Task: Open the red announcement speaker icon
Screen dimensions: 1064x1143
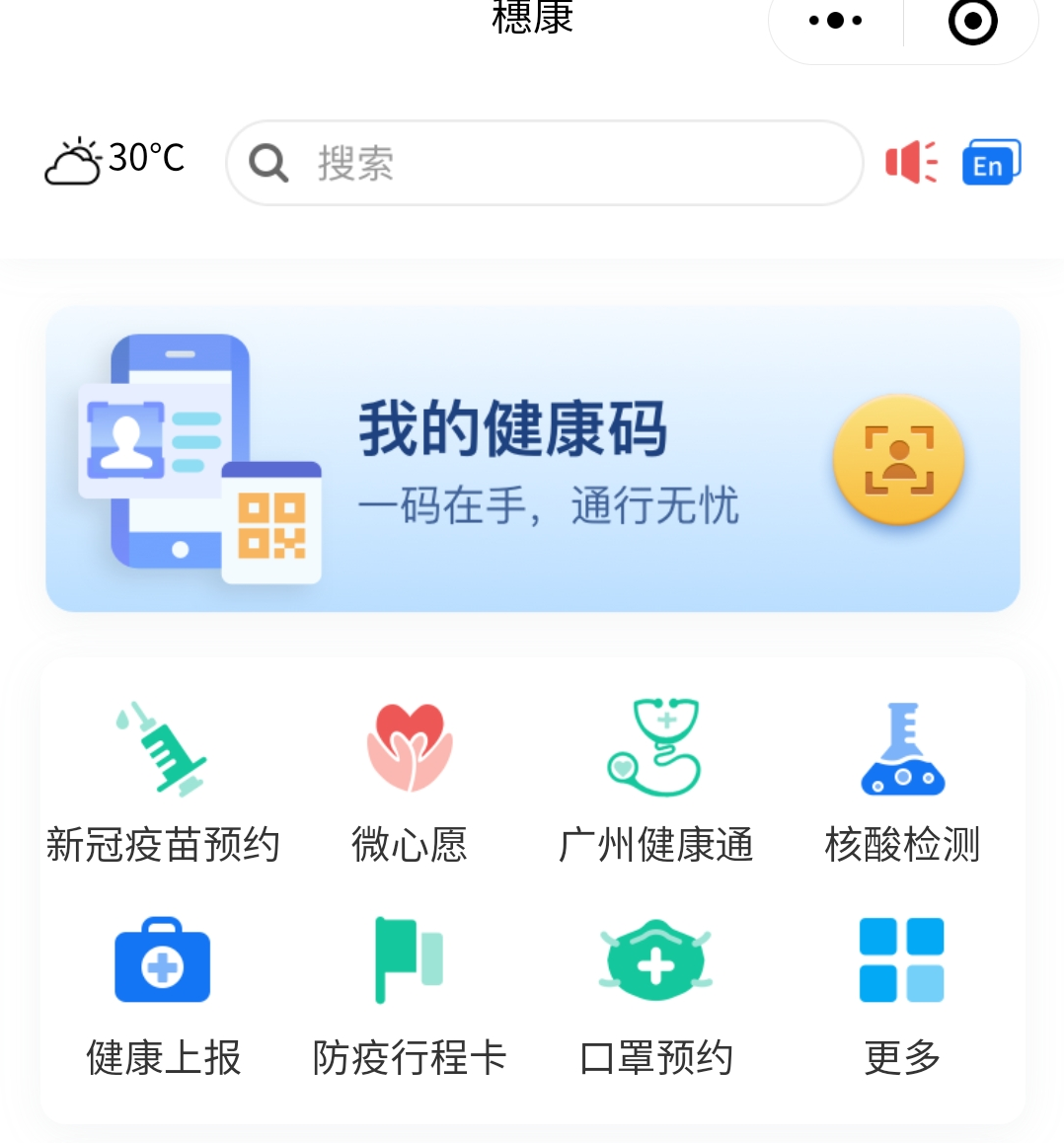Action: [x=911, y=162]
